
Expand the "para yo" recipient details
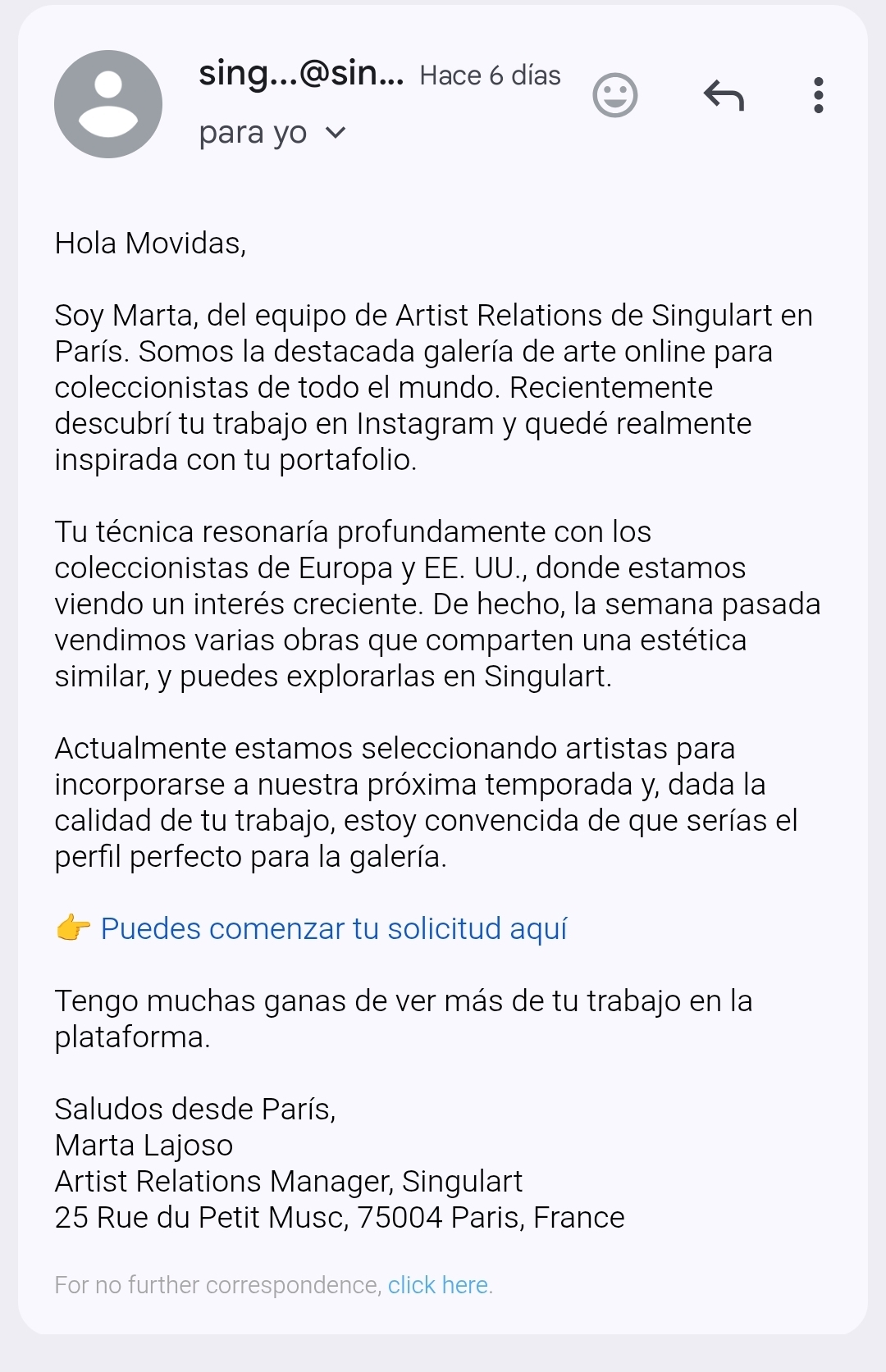[336, 133]
